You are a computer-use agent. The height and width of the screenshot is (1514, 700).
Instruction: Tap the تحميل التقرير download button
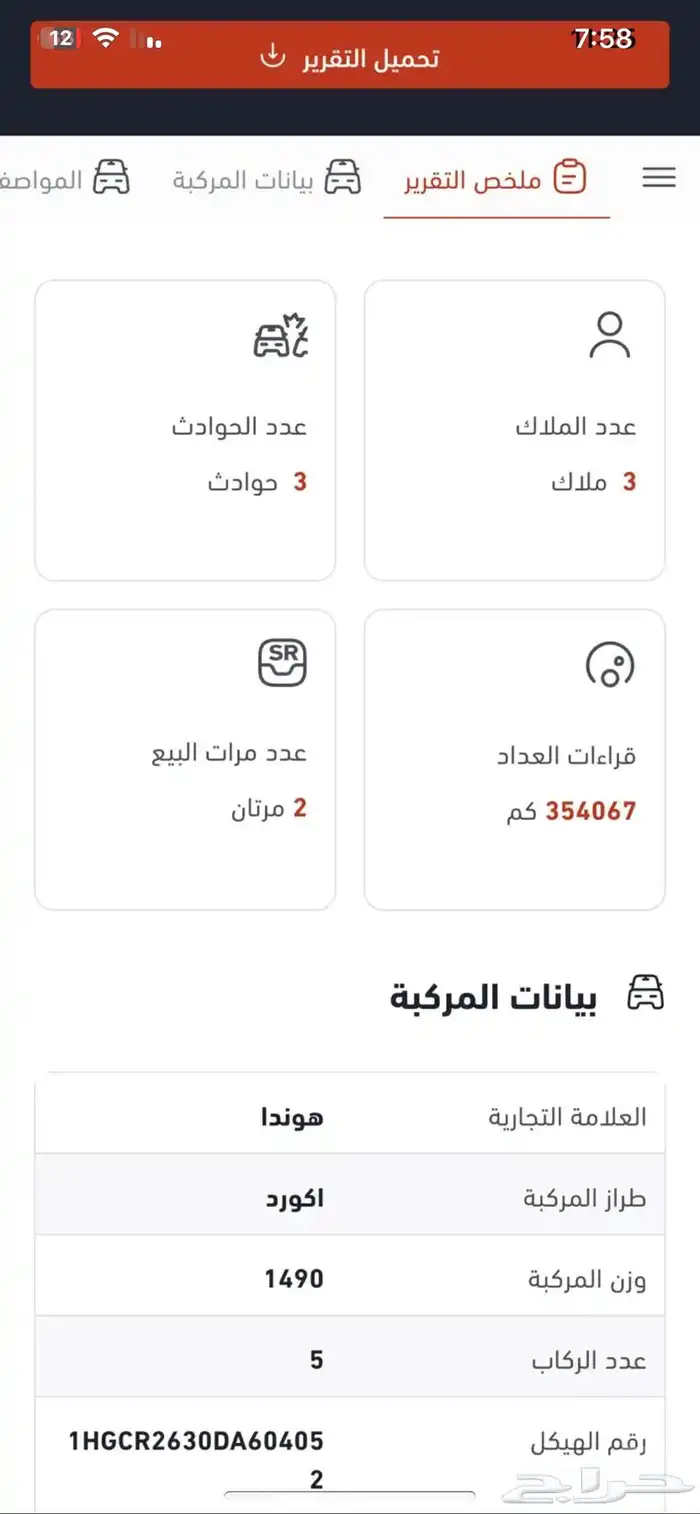tap(350, 58)
